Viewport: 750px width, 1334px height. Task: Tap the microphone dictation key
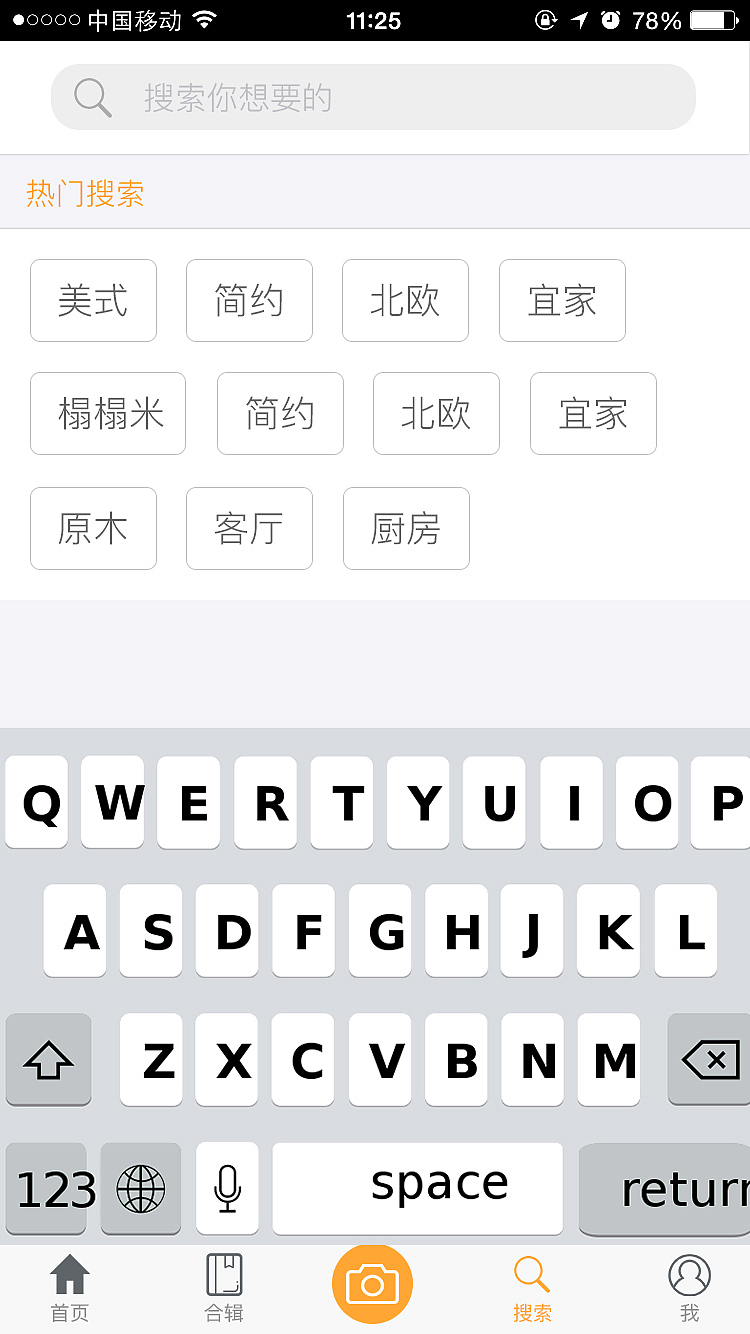pos(226,1189)
